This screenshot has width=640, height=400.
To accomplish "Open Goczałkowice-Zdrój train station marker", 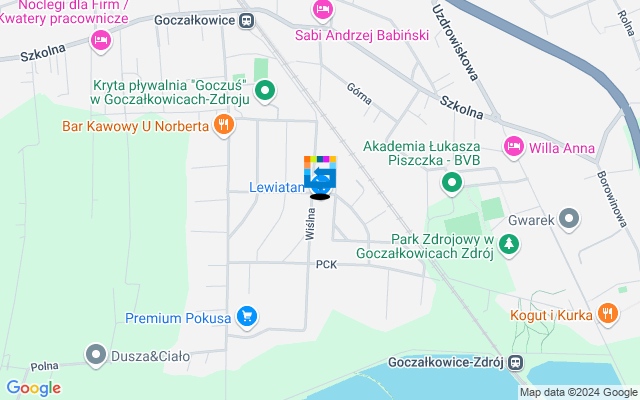I will (x=515, y=364).
